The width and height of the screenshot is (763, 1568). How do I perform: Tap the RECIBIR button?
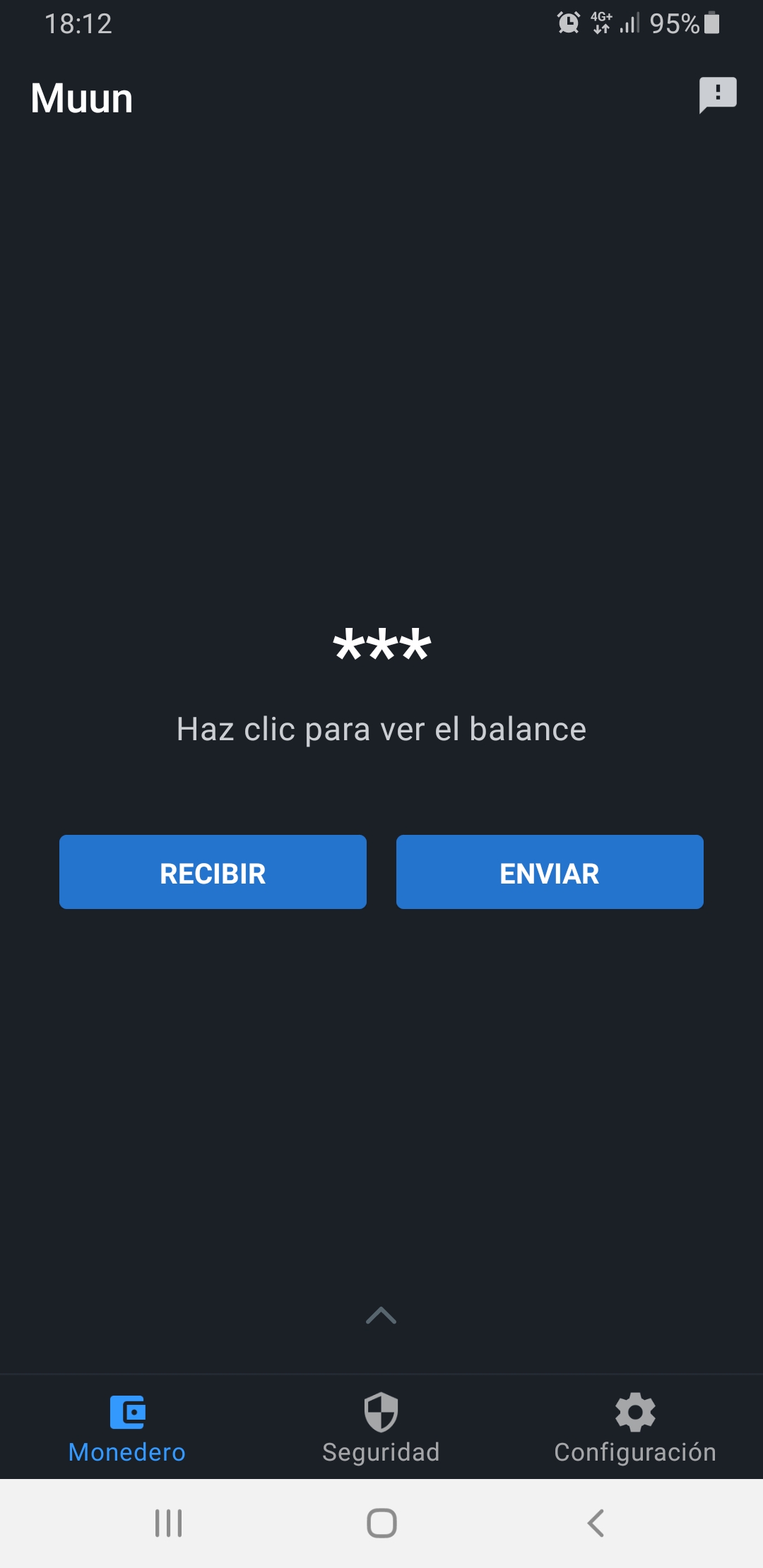[213, 872]
